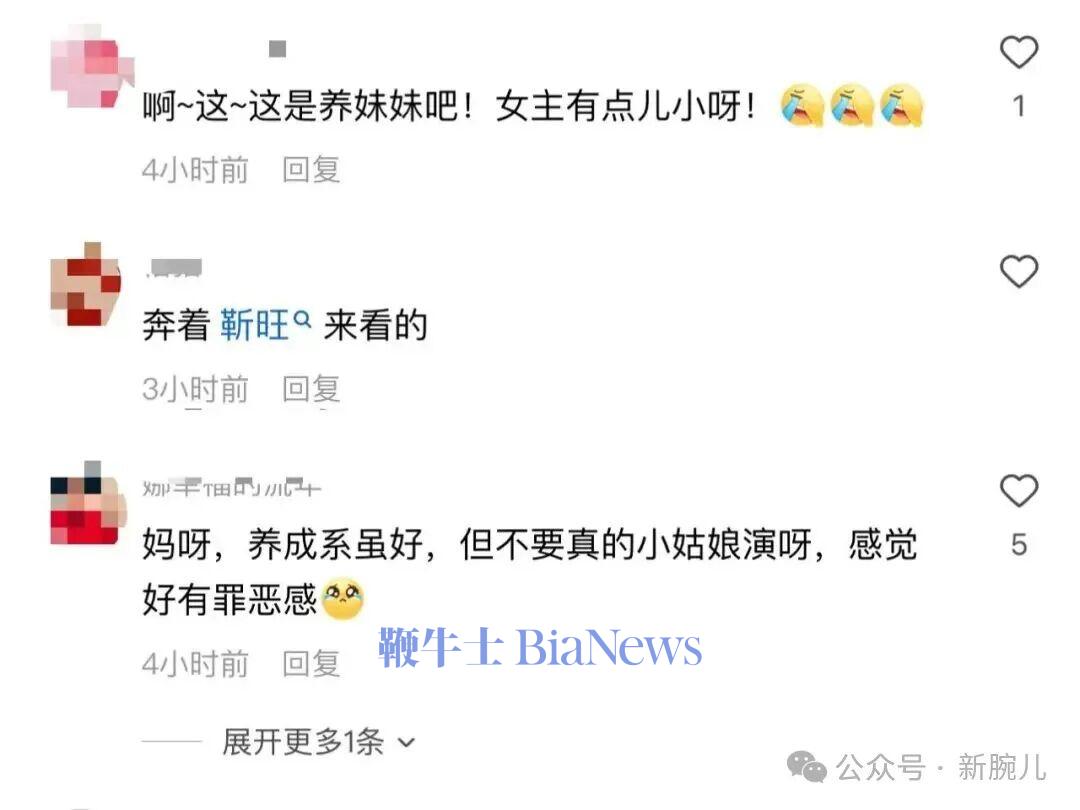The width and height of the screenshot is (1080, 810).
Task: Like the comment about 养妹妹
Action: click(x=1018, y=52)
